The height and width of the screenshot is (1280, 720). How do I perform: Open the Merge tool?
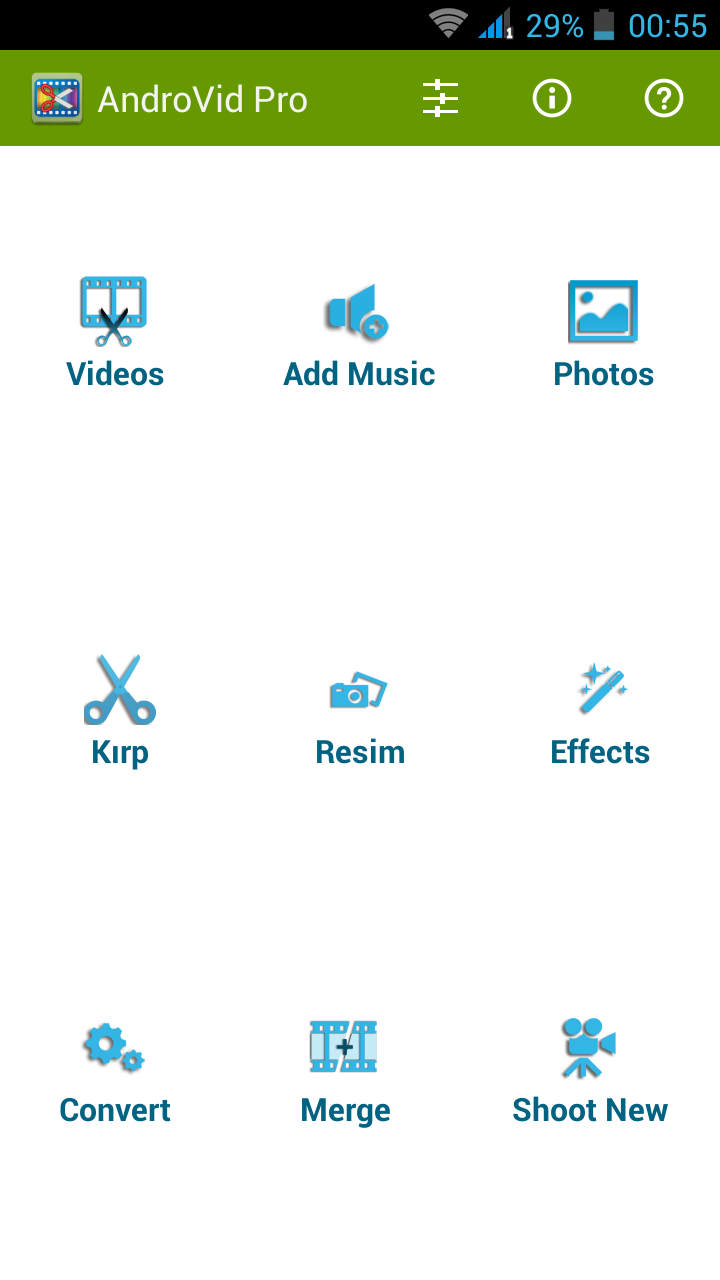[x=345, y=1070]
